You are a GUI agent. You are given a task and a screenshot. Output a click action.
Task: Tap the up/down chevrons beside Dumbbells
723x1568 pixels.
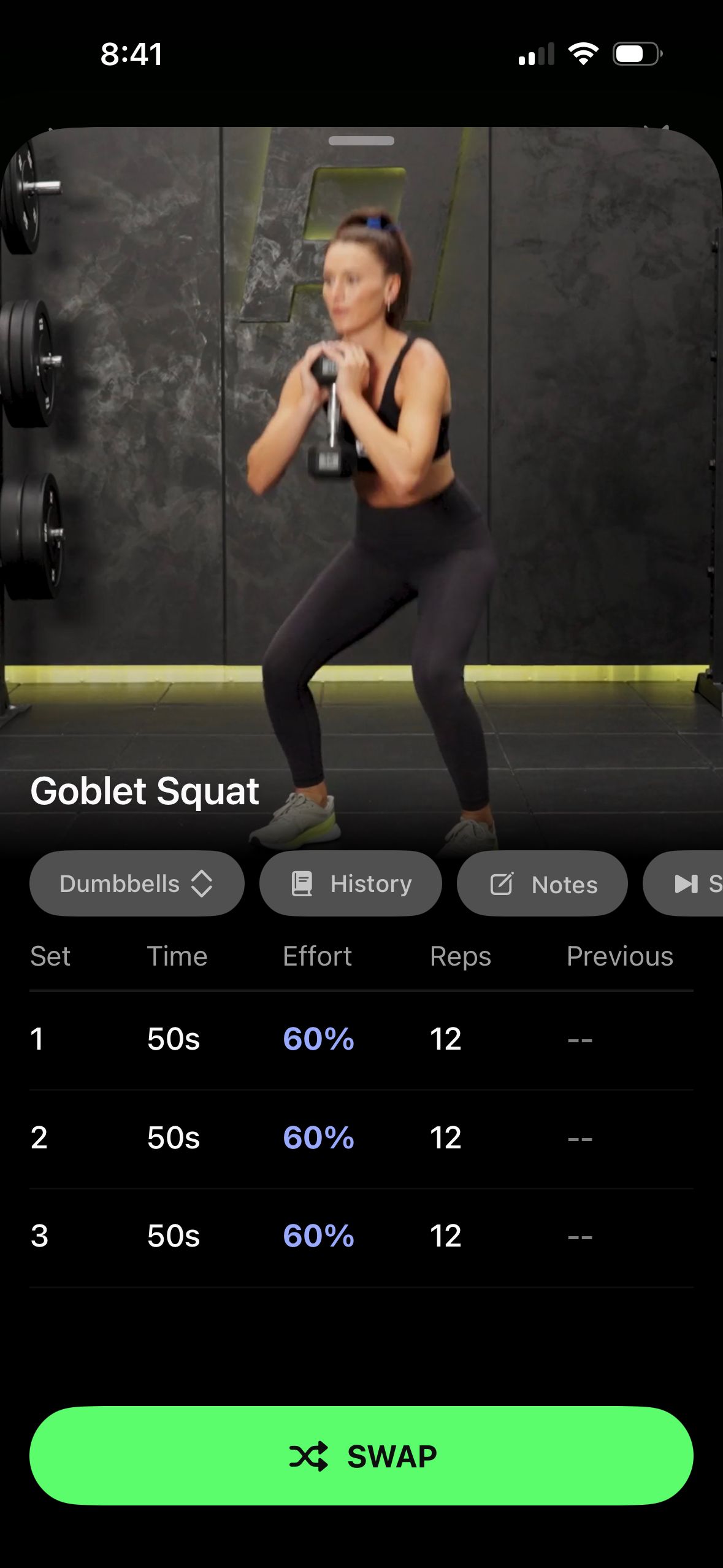(202, 883)
